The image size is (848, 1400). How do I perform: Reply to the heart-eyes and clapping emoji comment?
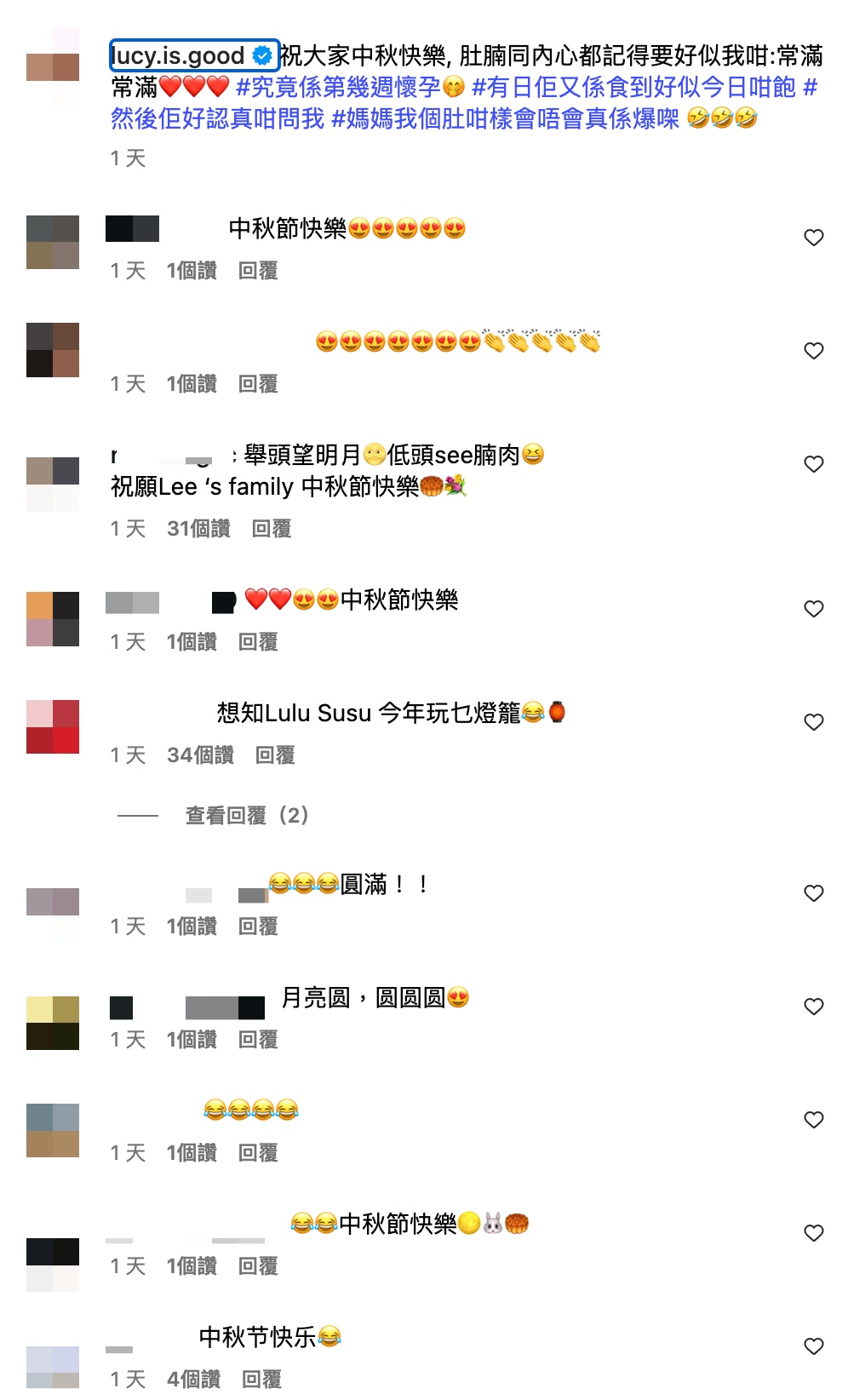[258, 384]
